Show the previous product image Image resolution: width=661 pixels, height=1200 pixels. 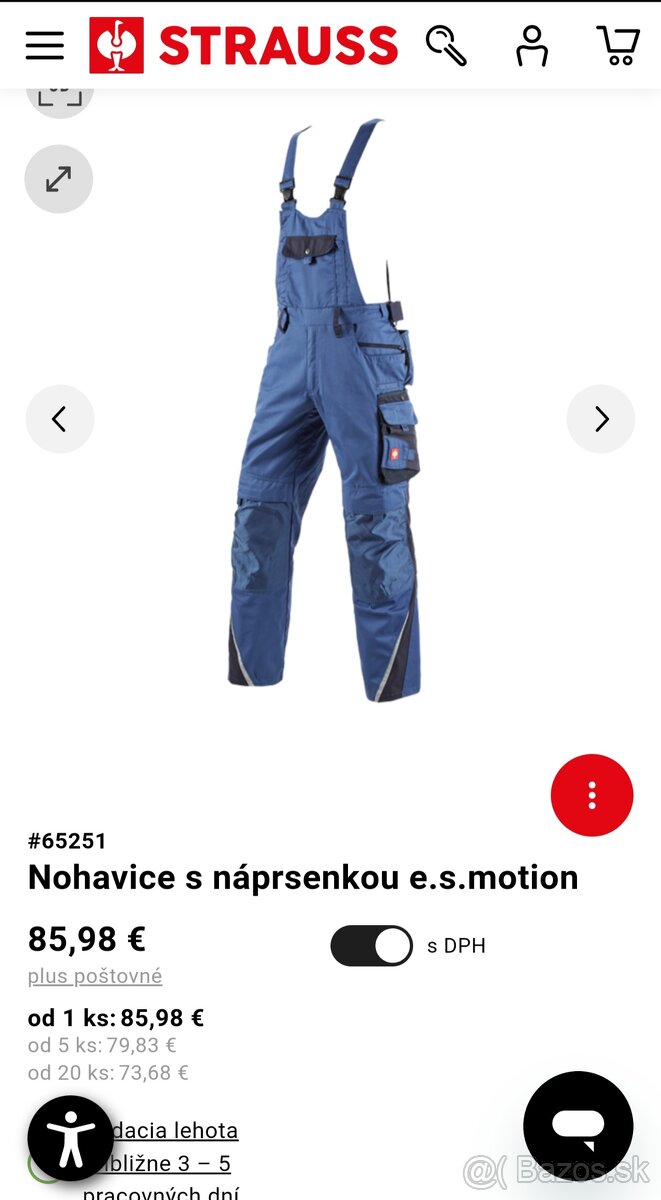[x=59, y=419]
